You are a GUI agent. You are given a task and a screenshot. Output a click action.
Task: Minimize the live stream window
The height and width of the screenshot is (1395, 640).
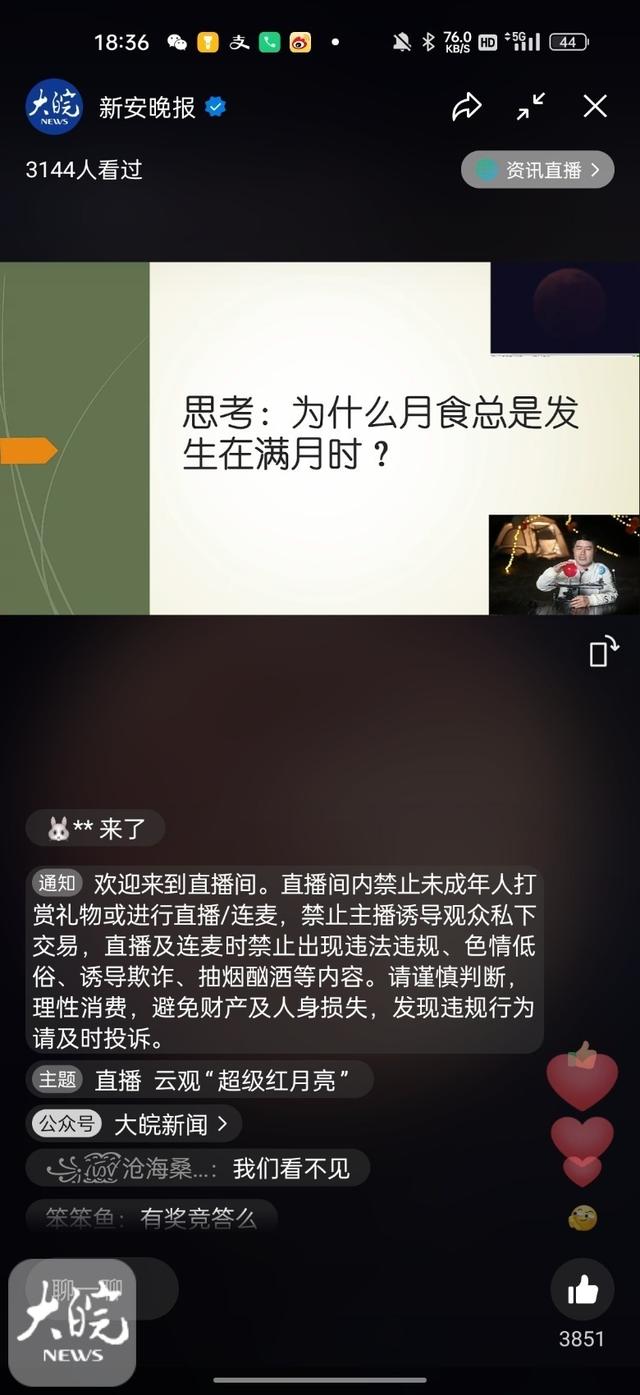531,106
